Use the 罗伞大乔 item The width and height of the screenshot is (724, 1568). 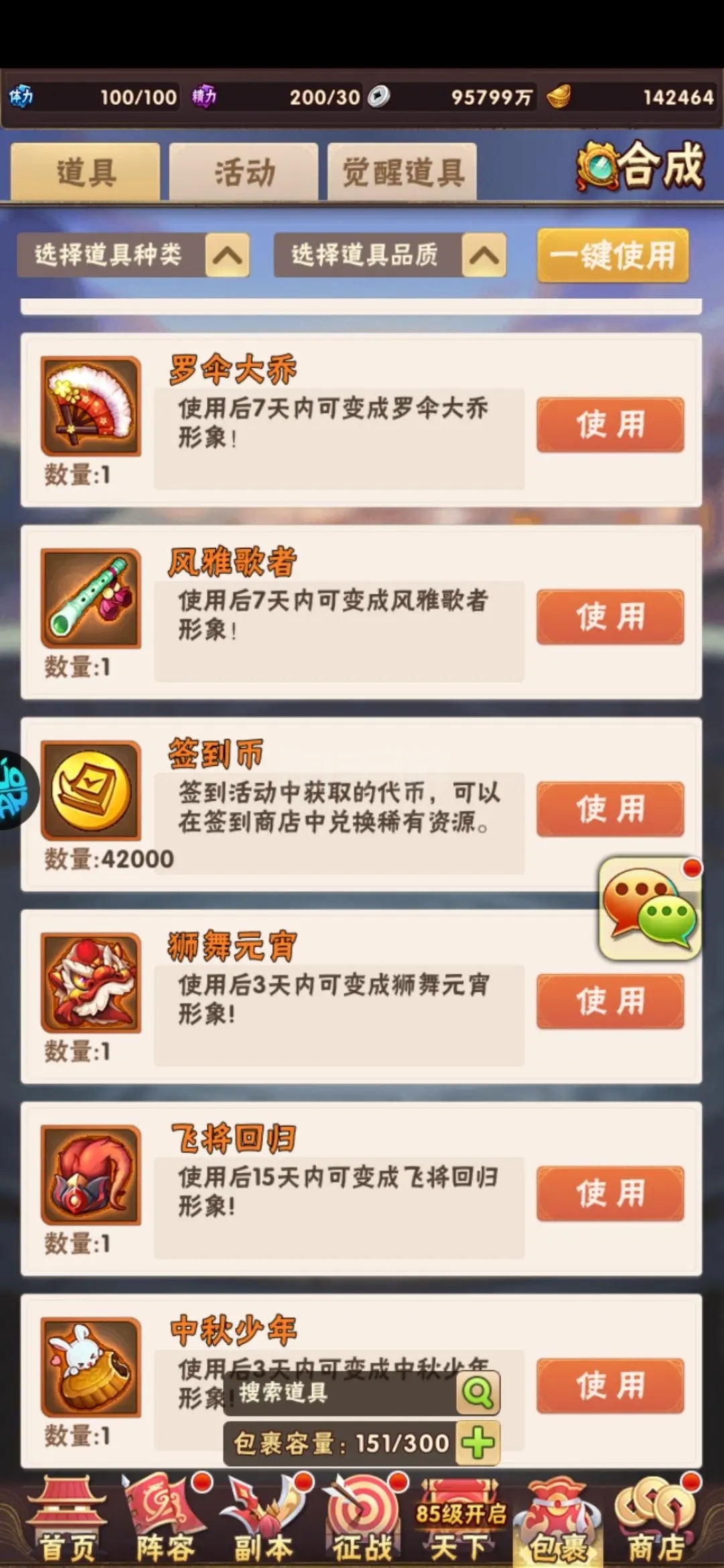pyautogui.click(x=610, y=425)
